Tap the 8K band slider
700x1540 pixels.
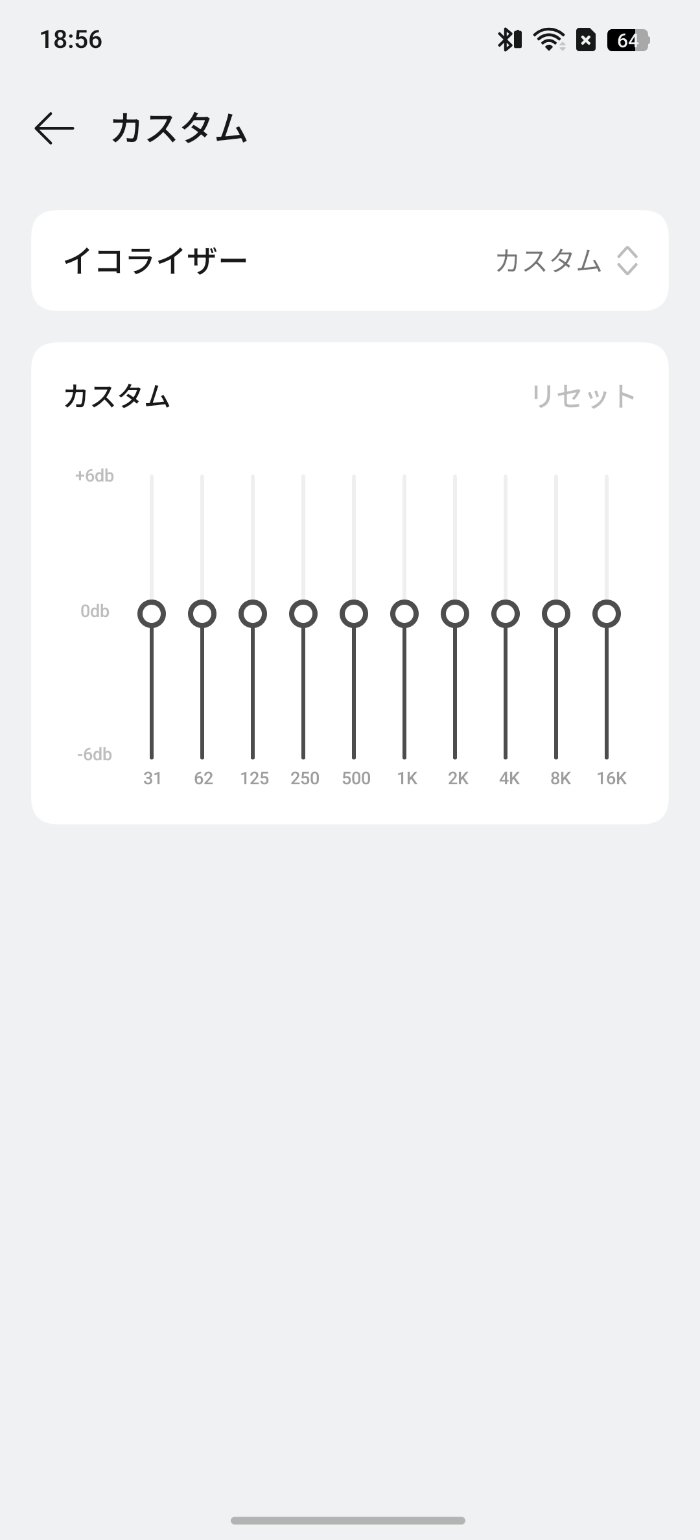pyautogui.click(x=556, y=614)
